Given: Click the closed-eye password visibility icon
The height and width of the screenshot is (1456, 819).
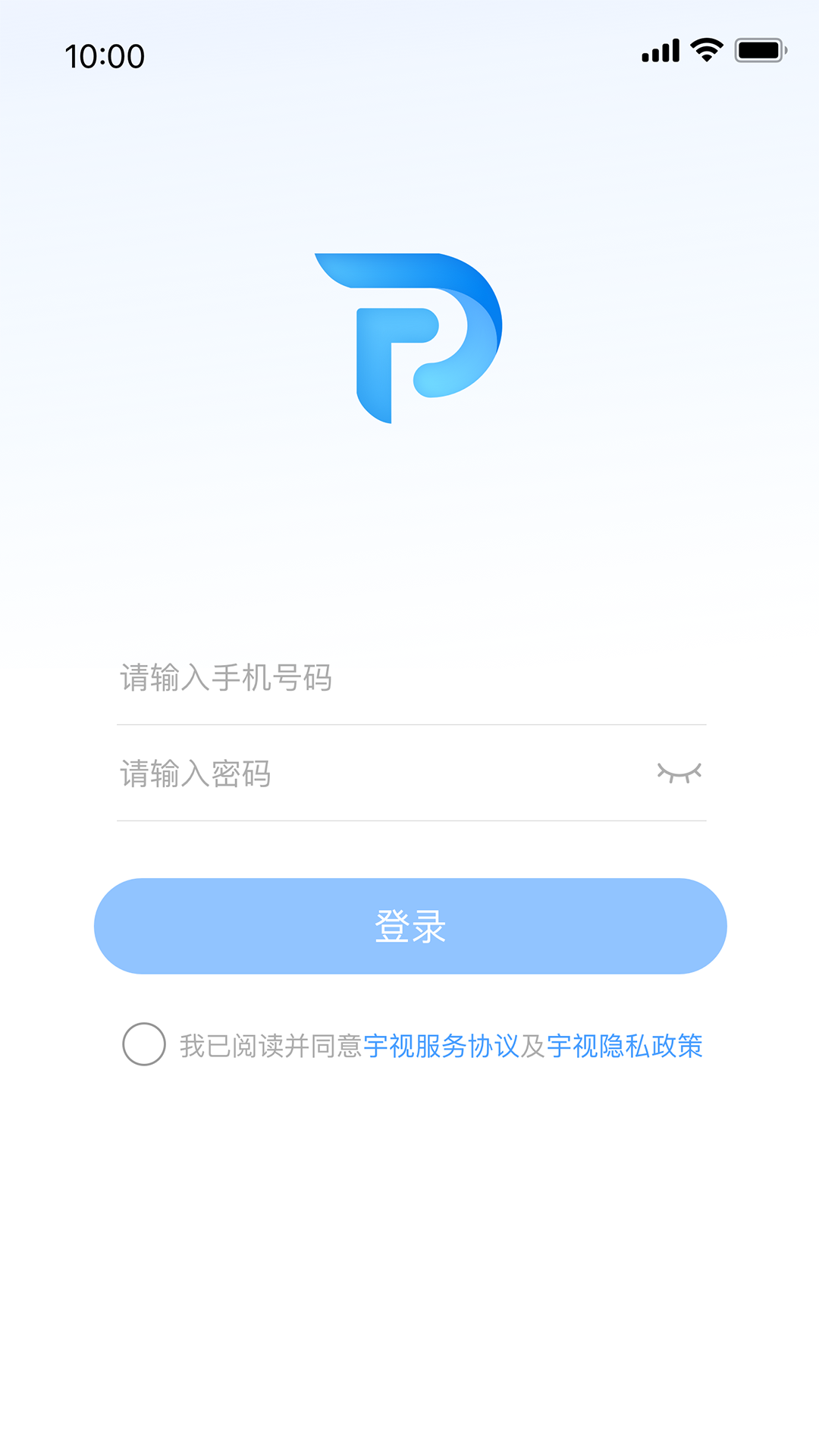Looking at the screenshot, I should tap(680, 773).
